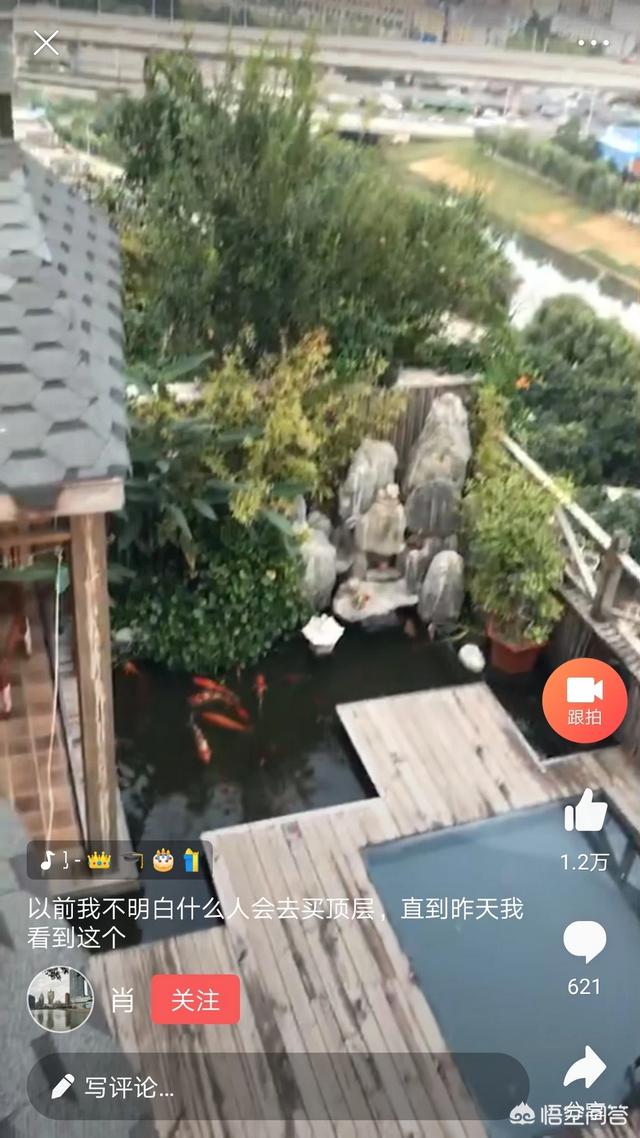Share this video with the arrow icon
Screen dimensions: 640x1138
pyautogui.click(x=585, y=1068)
